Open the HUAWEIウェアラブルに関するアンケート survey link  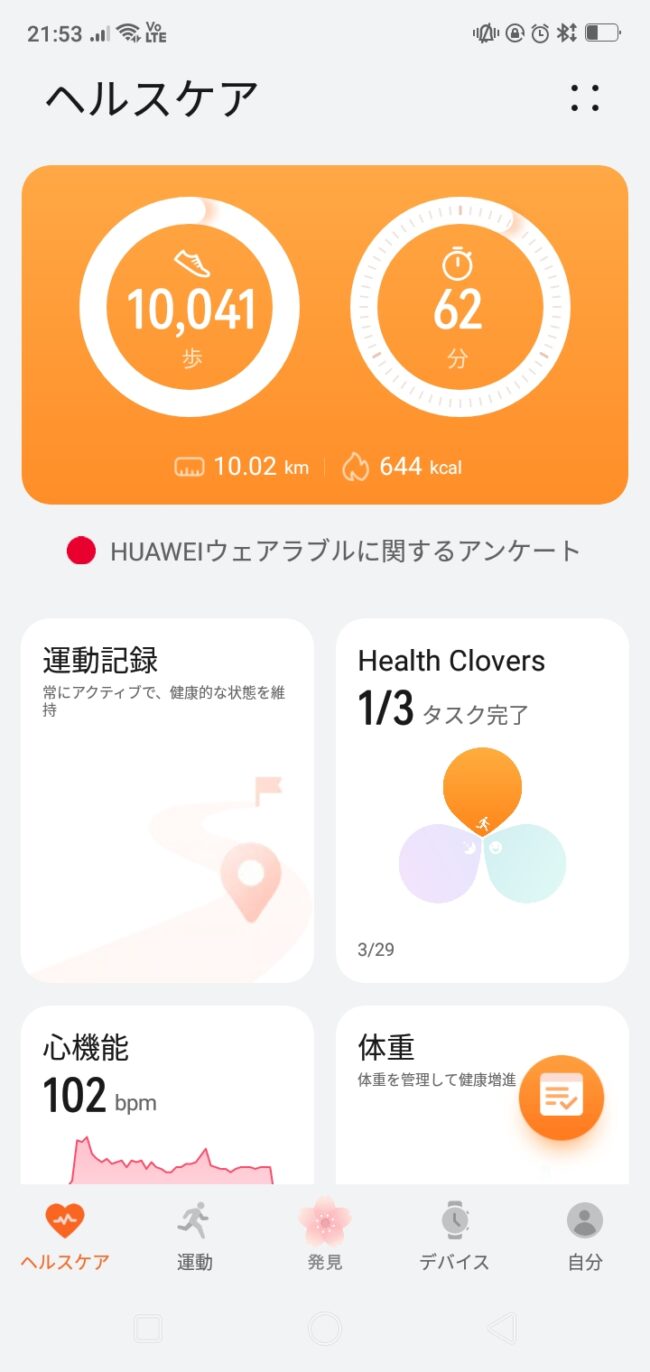tap(325, 551)
